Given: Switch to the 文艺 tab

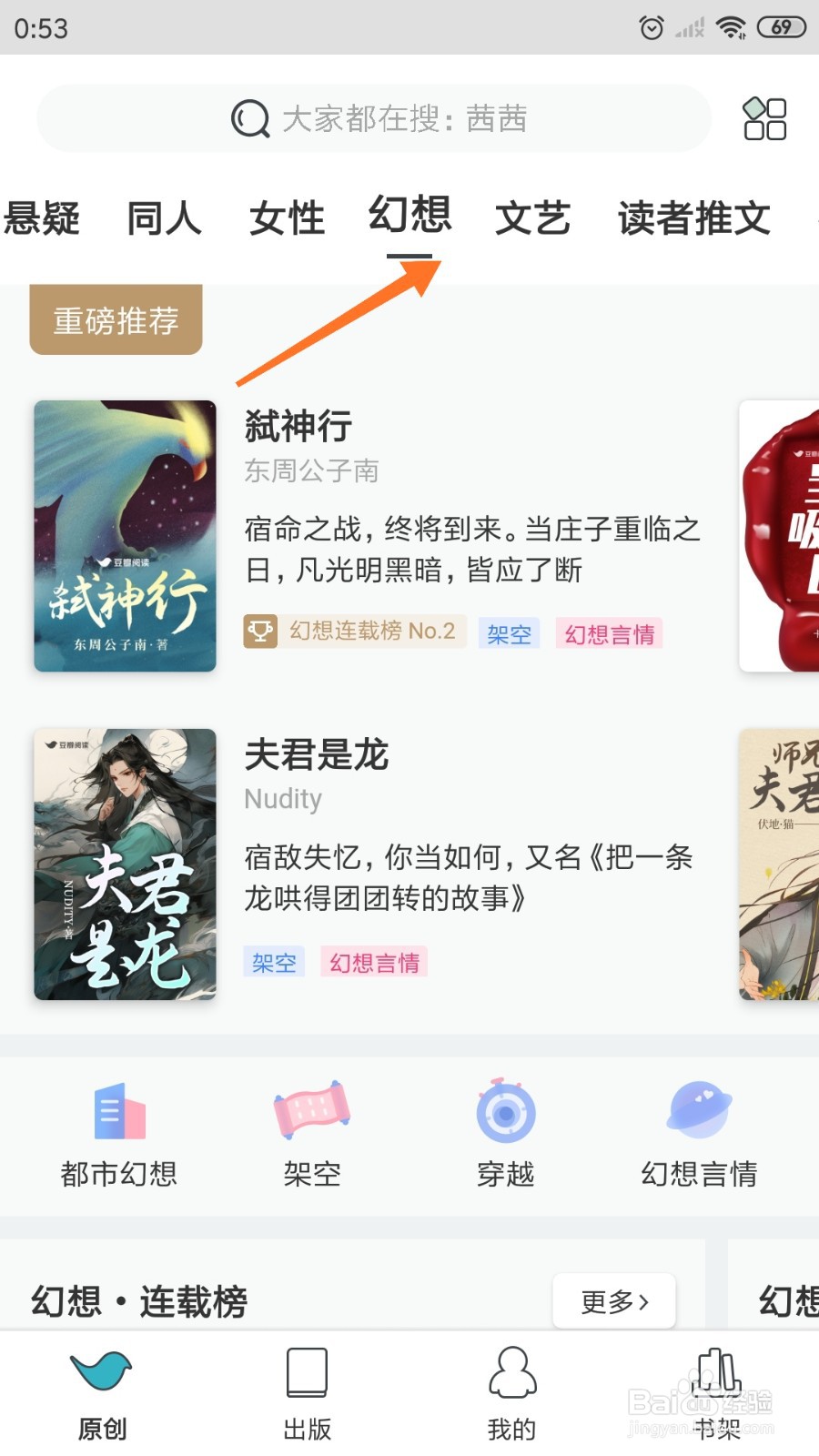Looking at the screenshot, I should [x=532, y=217].
